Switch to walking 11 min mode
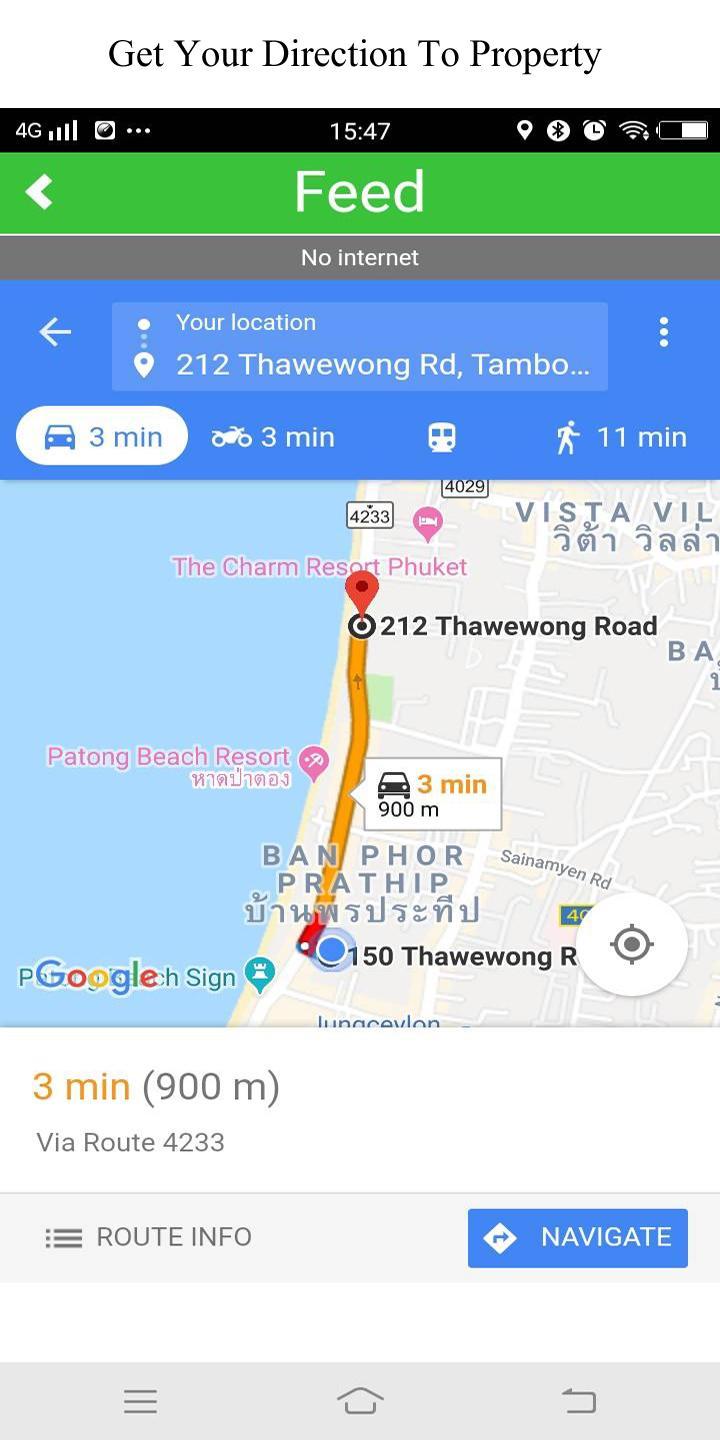Viewport: 720px width, 1440px height. pos(621,437)
